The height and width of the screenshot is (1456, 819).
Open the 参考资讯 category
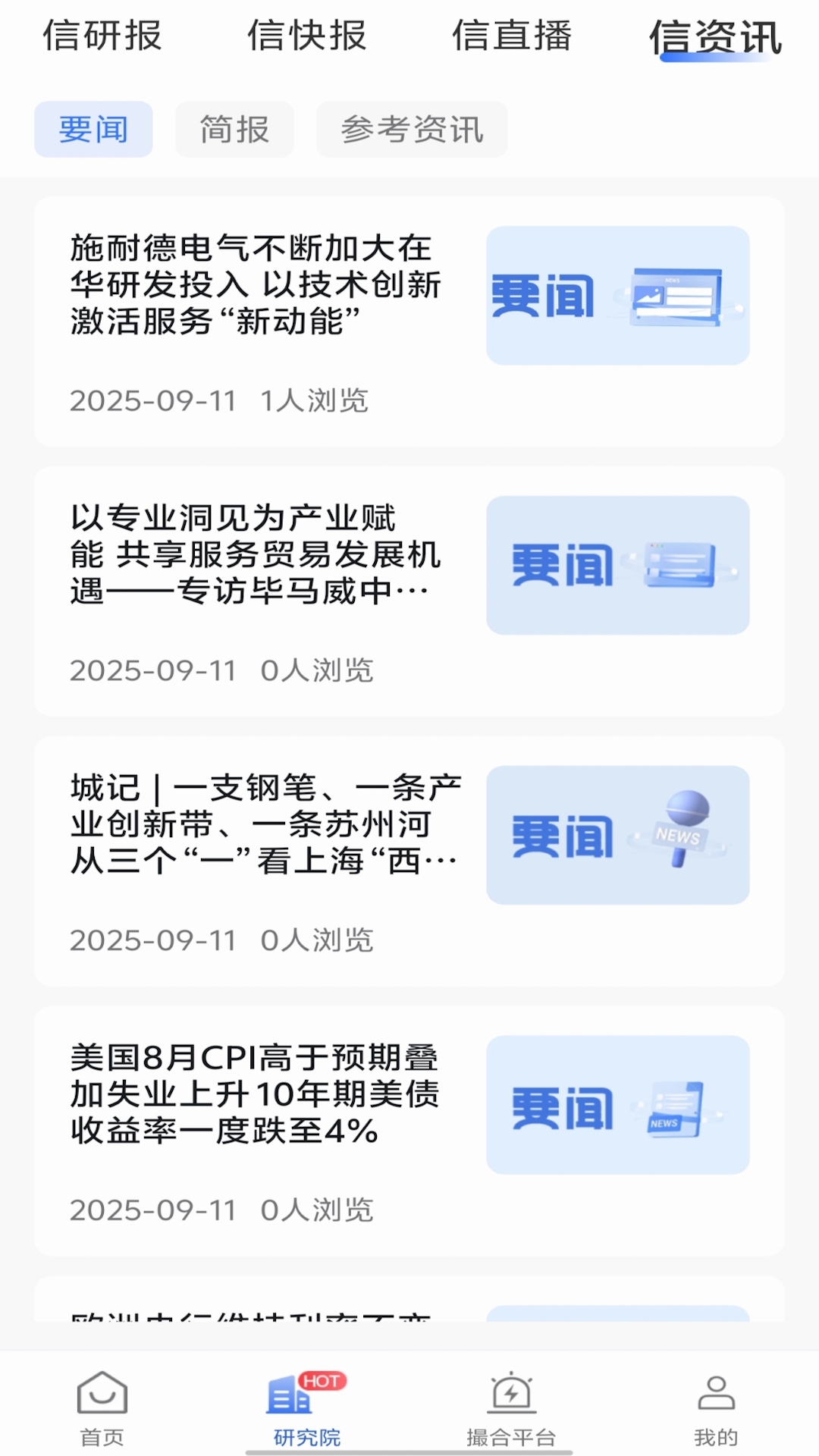(x=412, y=129)
